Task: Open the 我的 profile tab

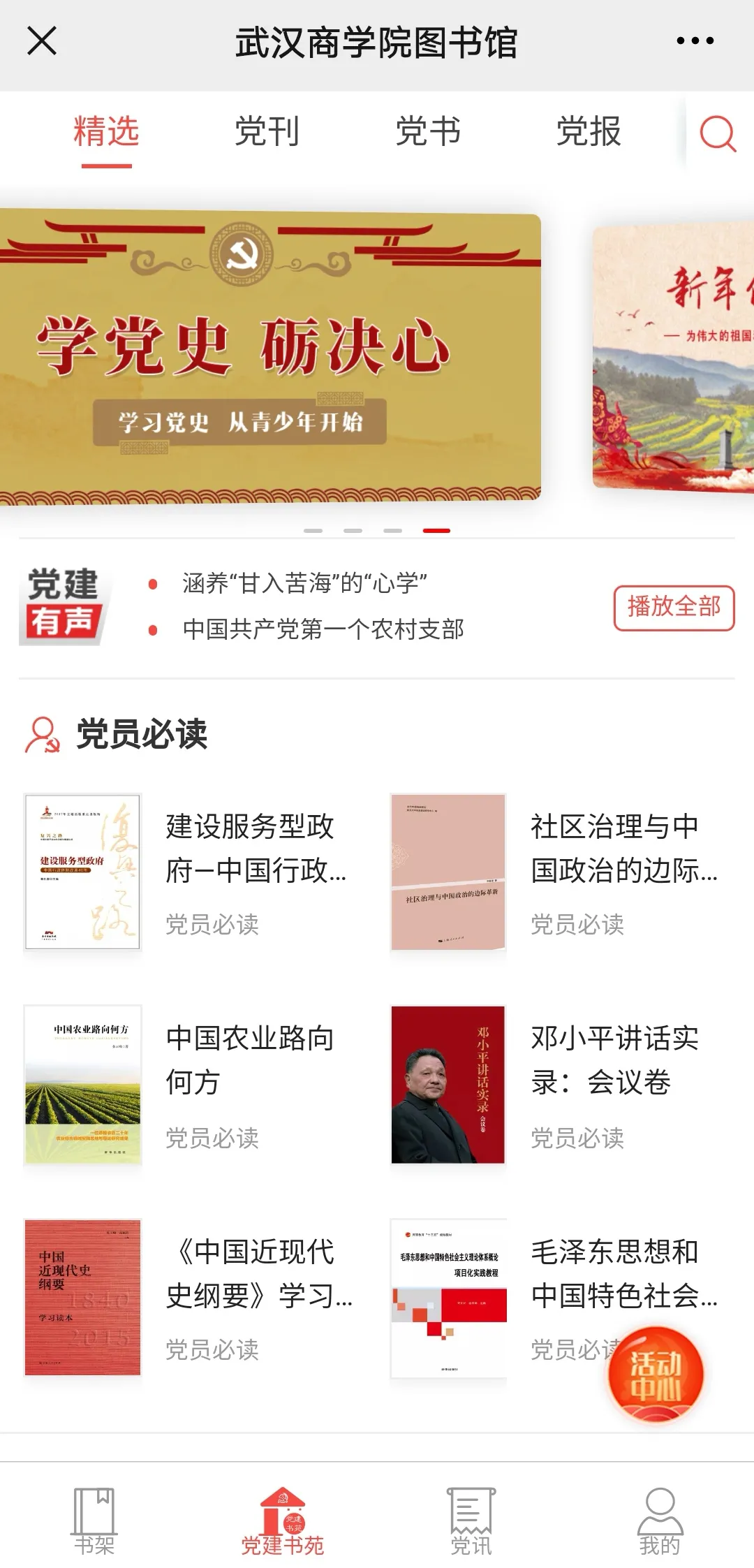Action: tap(660, 1521)
